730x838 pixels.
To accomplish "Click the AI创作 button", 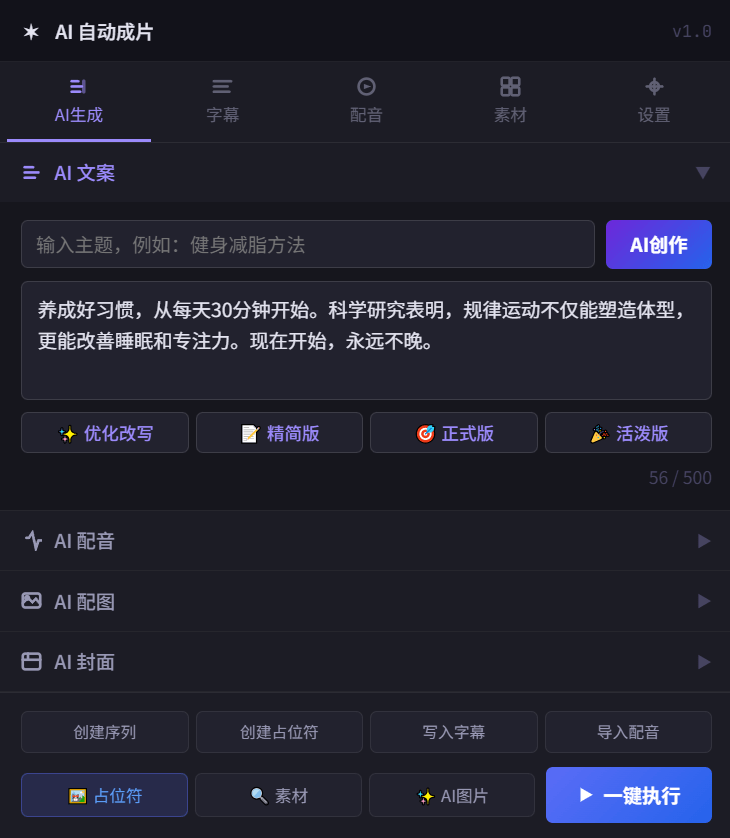I will click(x=658, y=244).
